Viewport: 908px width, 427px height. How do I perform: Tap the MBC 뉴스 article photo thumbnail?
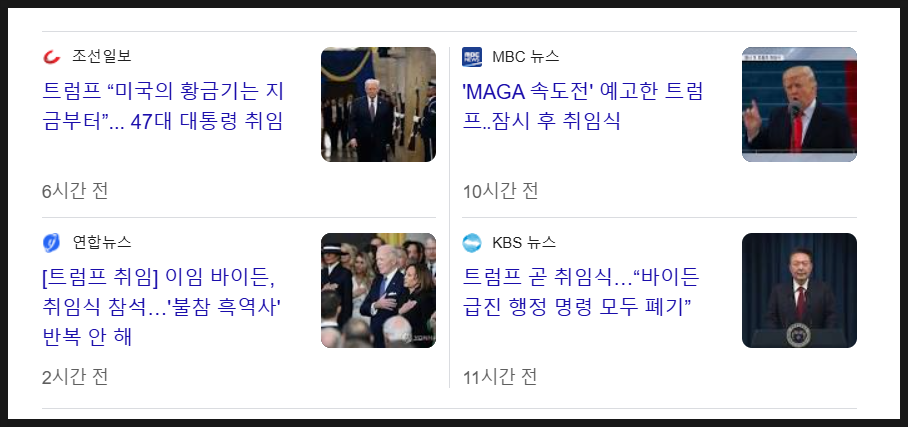click(x=799, y=104)
